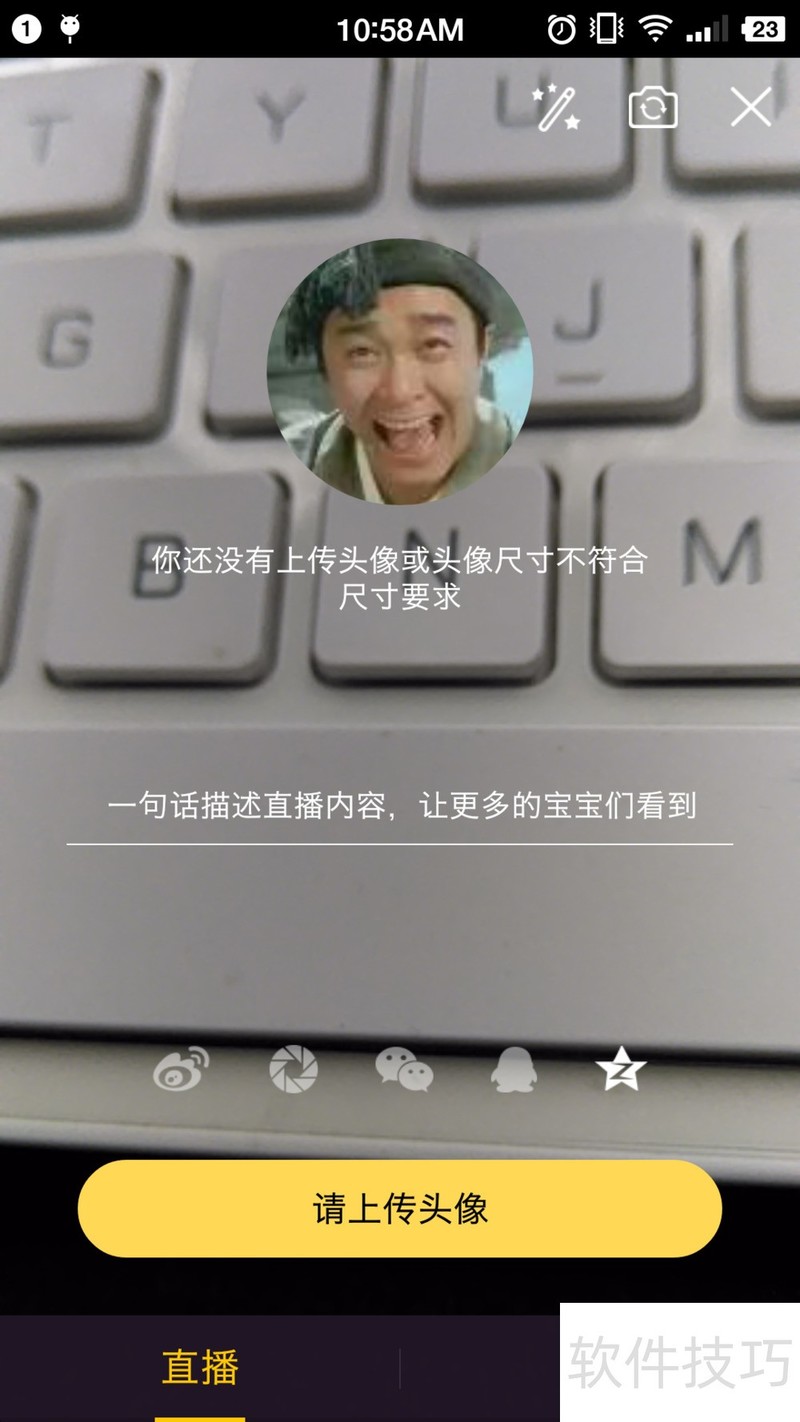Switch to the 直播 tab

tap(200, 1367)
